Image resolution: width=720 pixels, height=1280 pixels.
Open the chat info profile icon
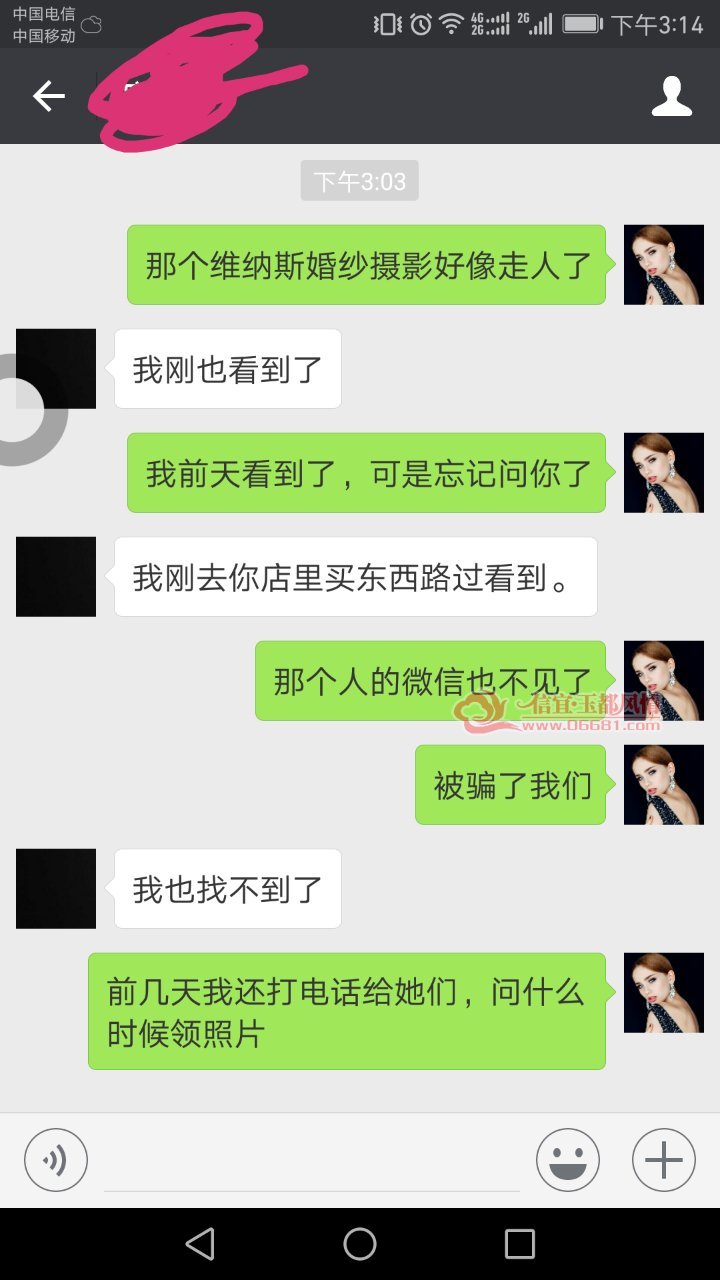tap(671, 96)
